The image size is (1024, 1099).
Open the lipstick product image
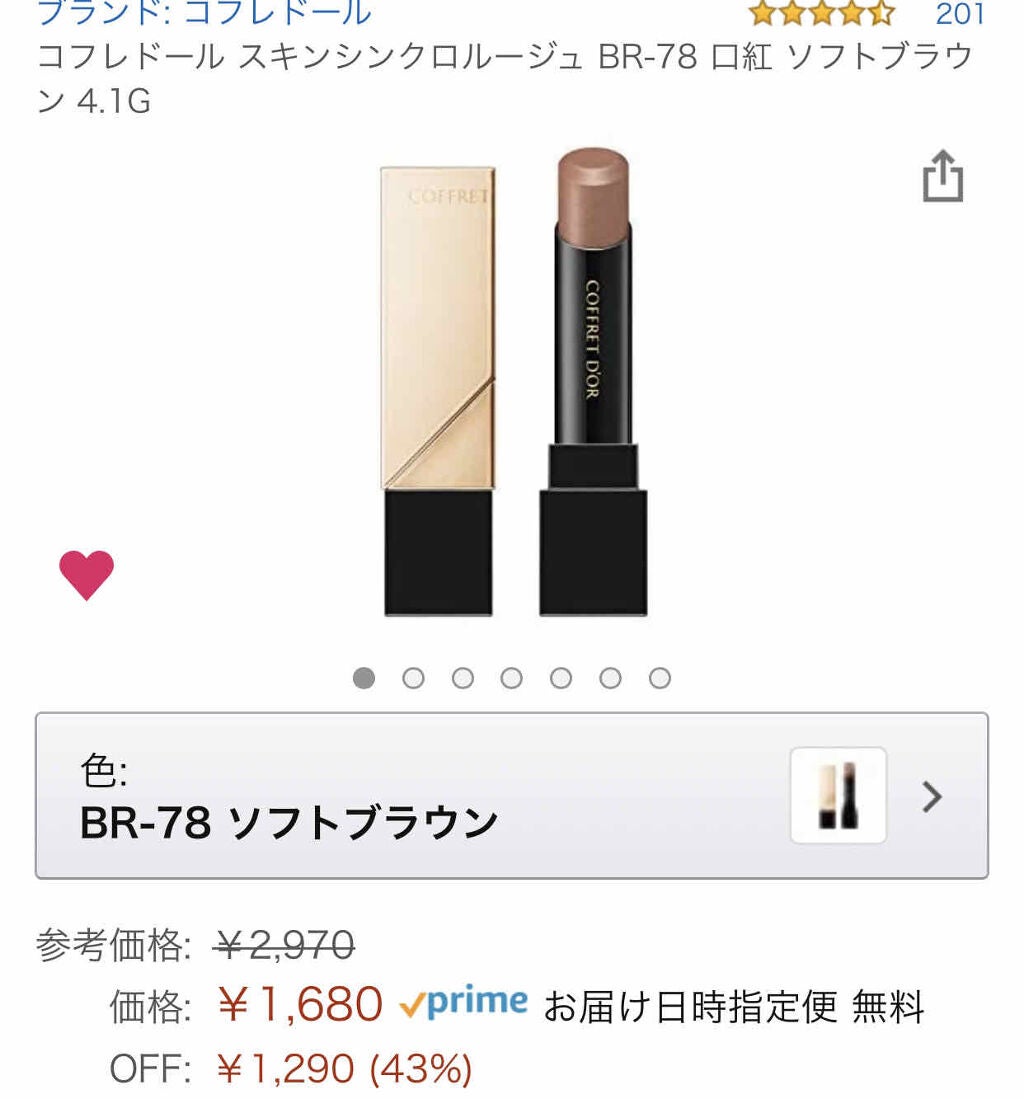514,385
